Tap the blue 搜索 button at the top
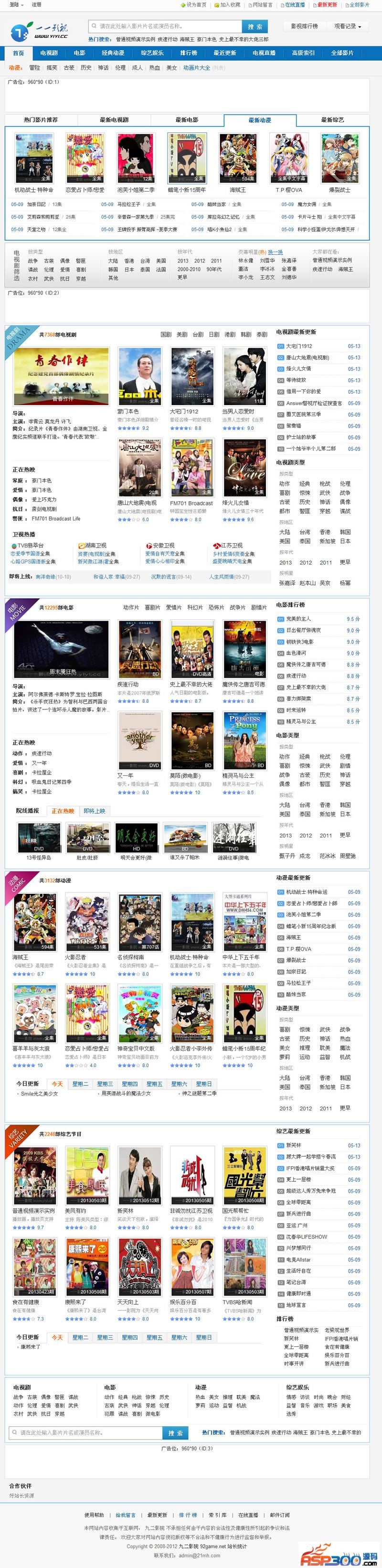 click(255, 26)
